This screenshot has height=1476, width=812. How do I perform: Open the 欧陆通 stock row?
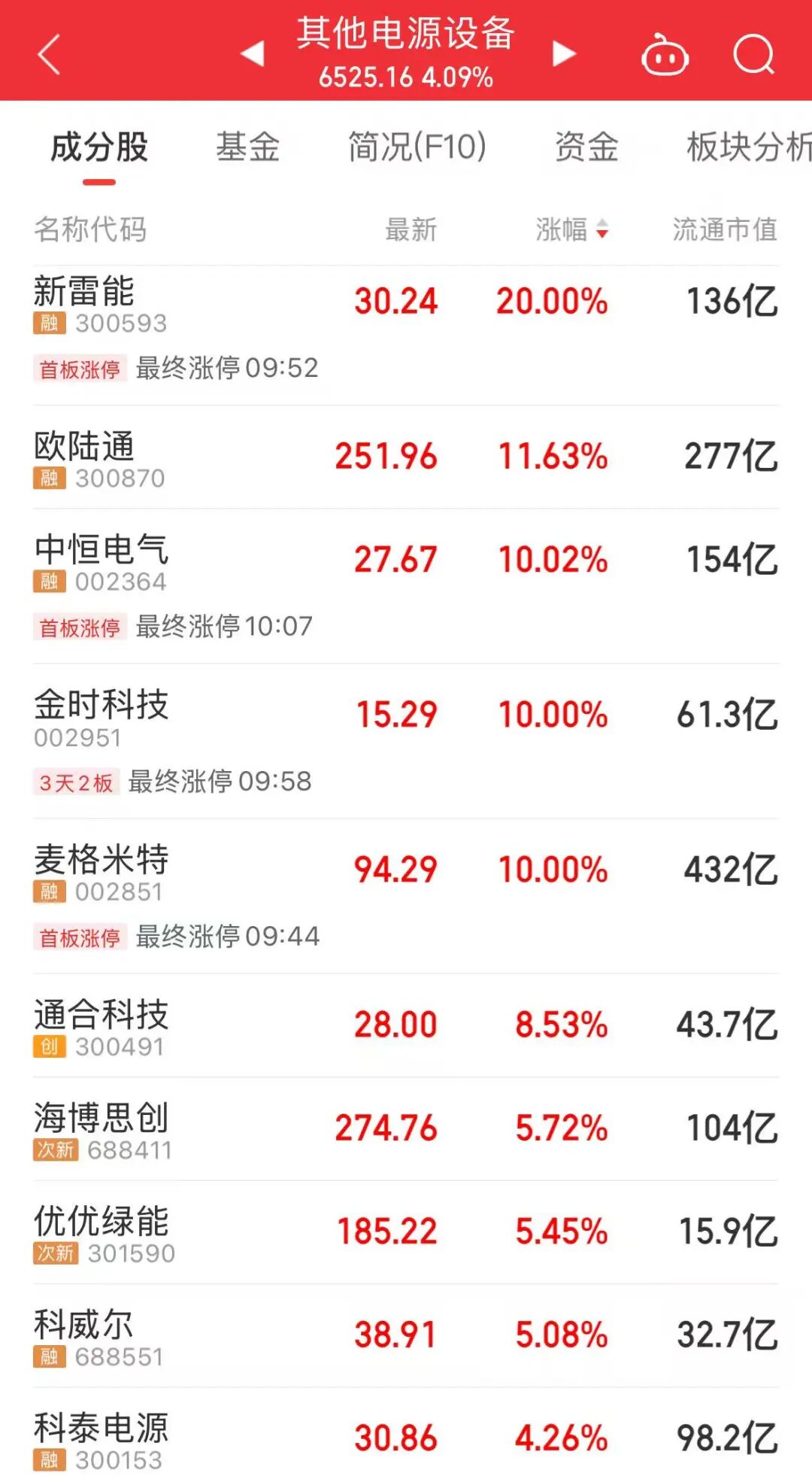[x=406, y=457]
